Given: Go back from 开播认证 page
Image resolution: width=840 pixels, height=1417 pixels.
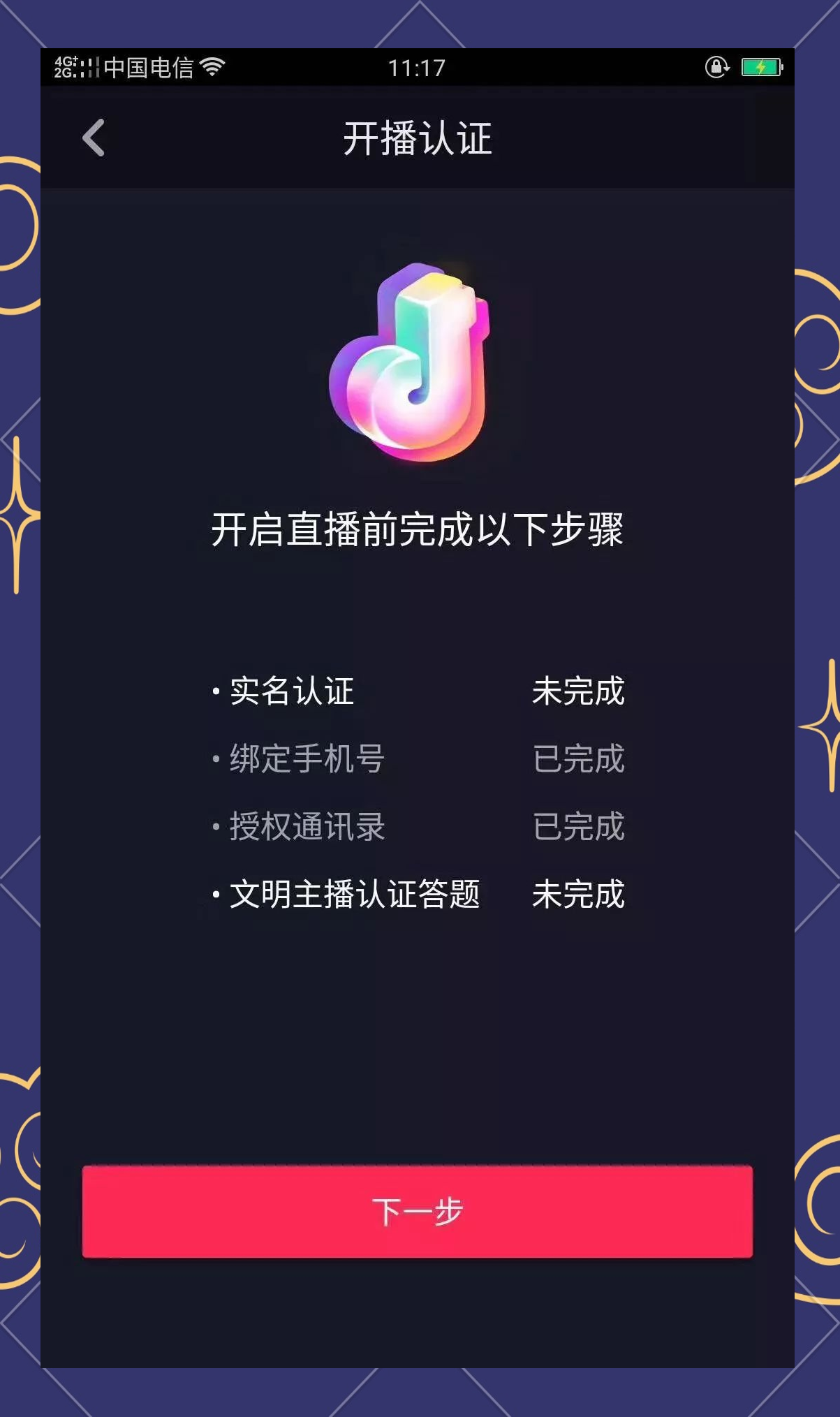Looking at the screenshot, I should point(94,138).
